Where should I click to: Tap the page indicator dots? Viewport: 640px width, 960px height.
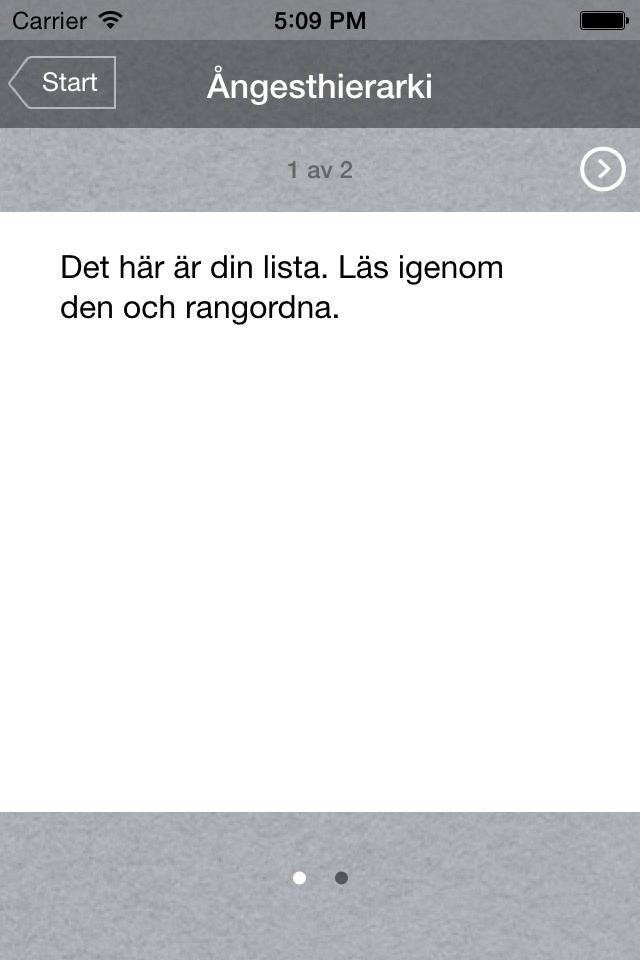320,878
